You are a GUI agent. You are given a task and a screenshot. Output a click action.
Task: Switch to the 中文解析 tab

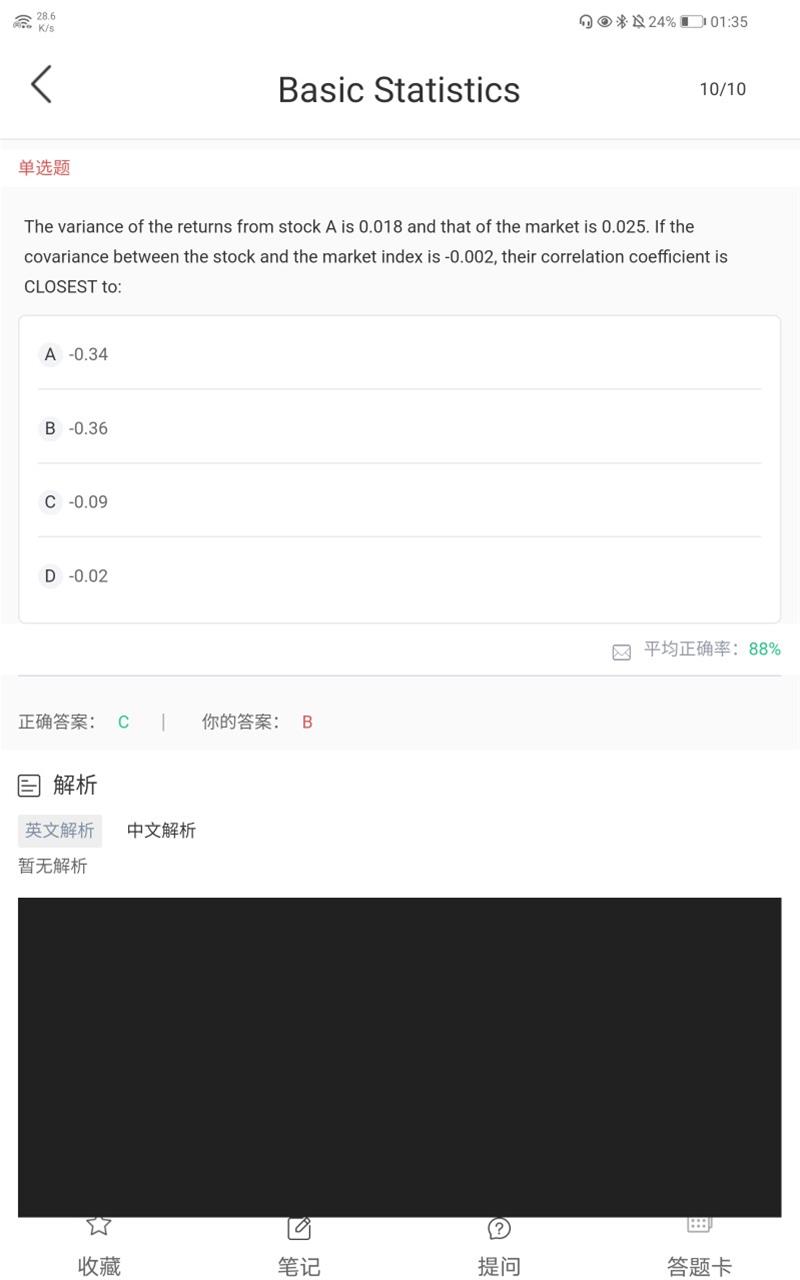click(x=161, y=830)
